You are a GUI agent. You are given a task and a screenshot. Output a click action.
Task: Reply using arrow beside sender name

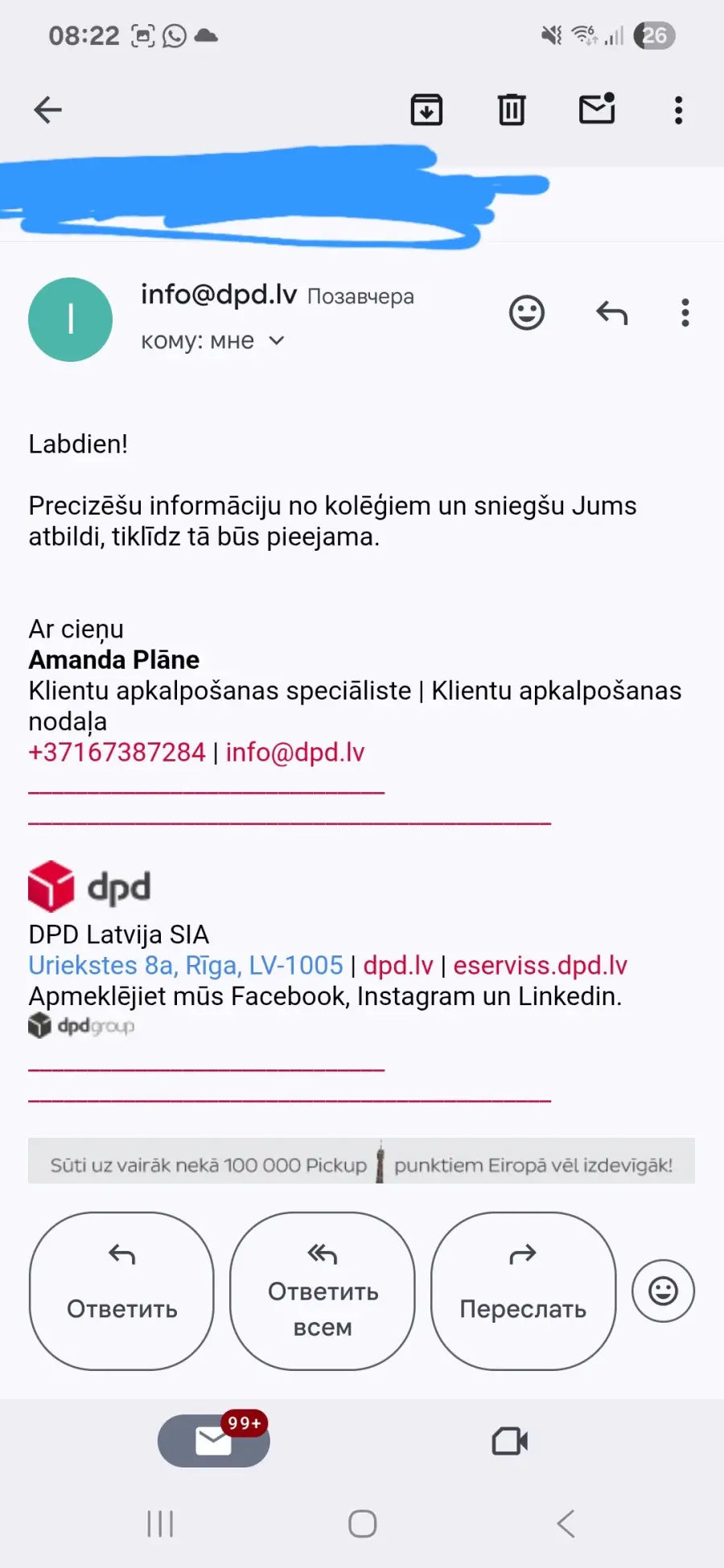tap(611, 313)
